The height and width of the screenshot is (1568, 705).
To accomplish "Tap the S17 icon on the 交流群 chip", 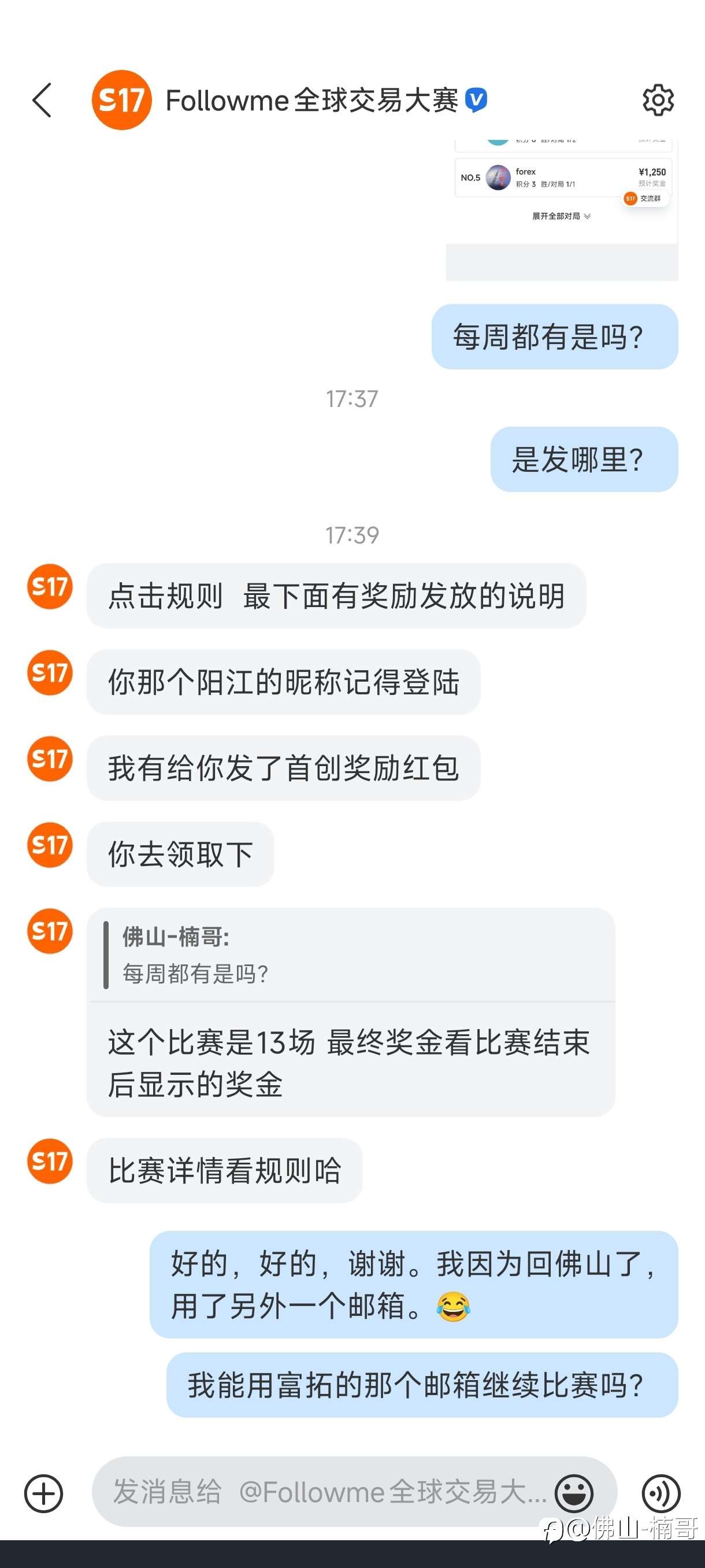I will [630, 199].
